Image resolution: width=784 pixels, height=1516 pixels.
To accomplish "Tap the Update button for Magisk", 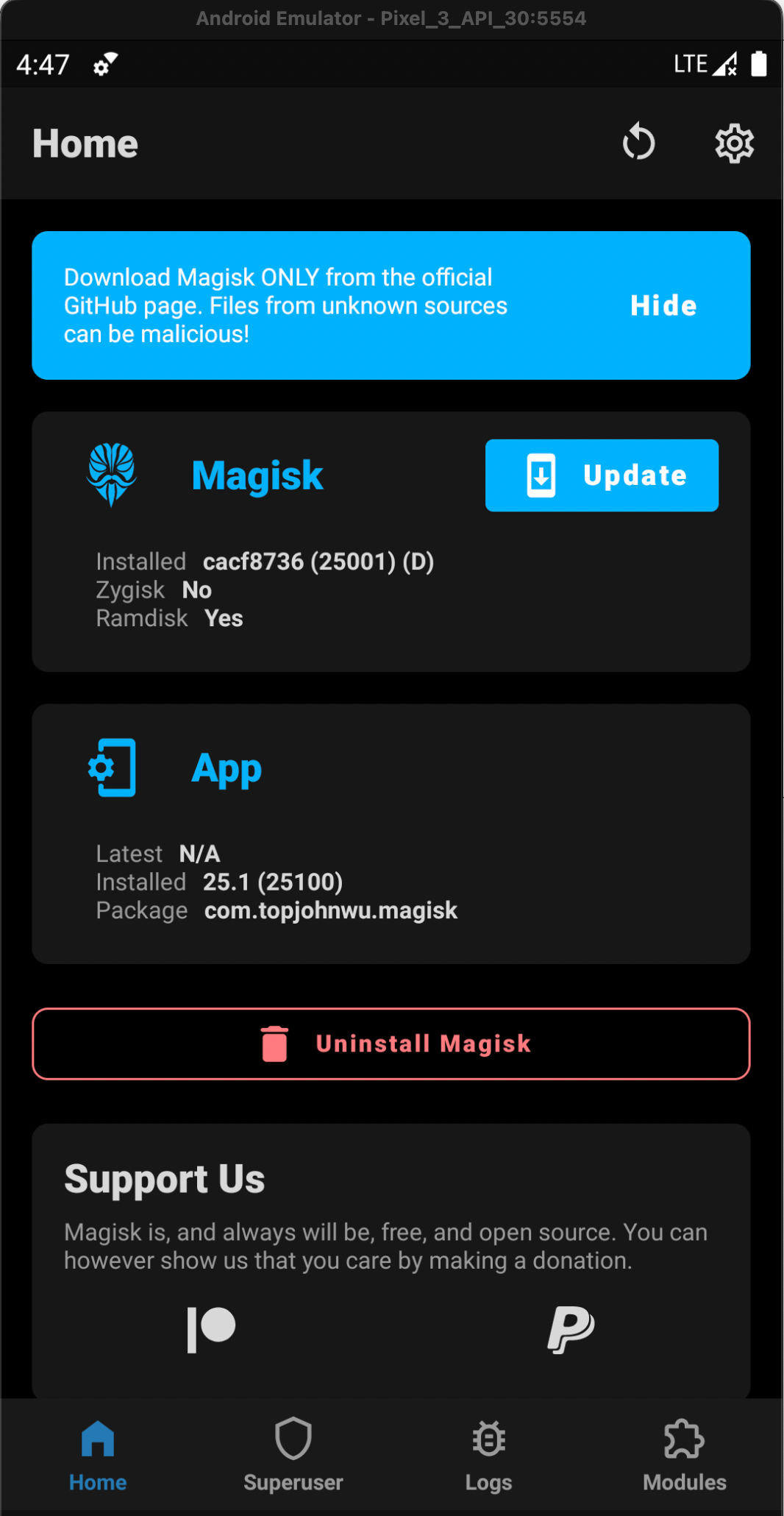I will pyautogui.click(x=602, y=475).
